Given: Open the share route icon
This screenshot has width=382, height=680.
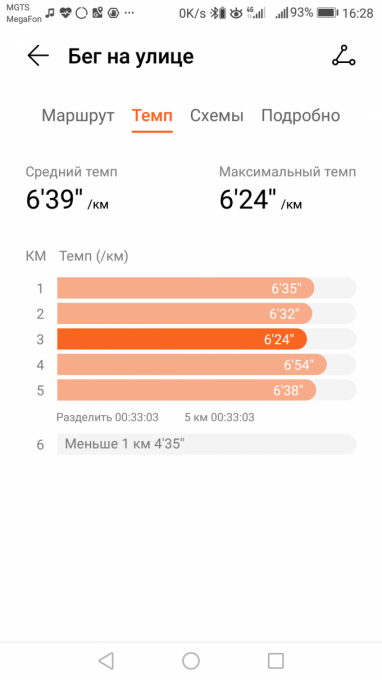Looking at the screenshot, I should (x=343, y=56).
